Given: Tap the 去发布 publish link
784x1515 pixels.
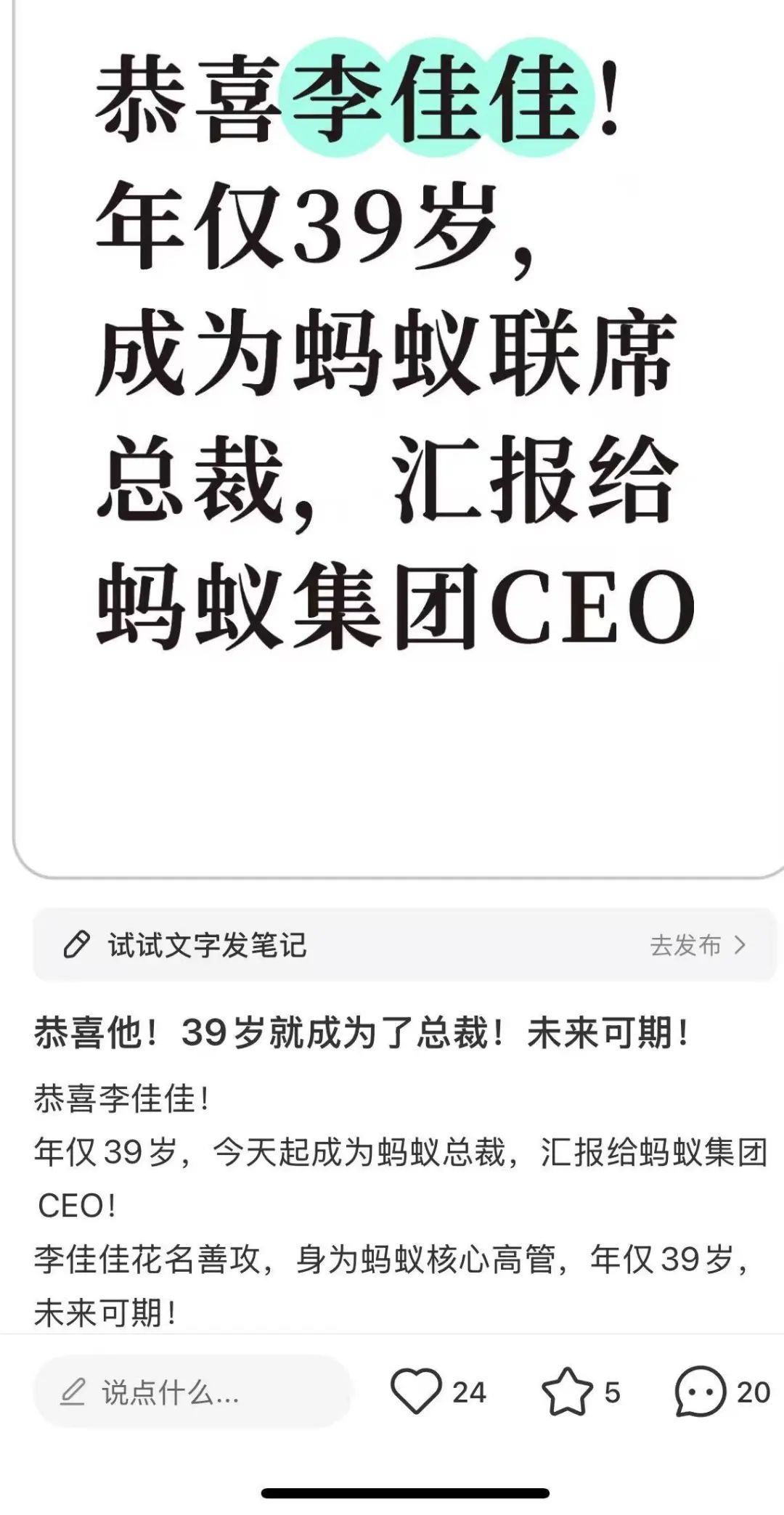Looking at the screenshot, I should click(697, 945).
